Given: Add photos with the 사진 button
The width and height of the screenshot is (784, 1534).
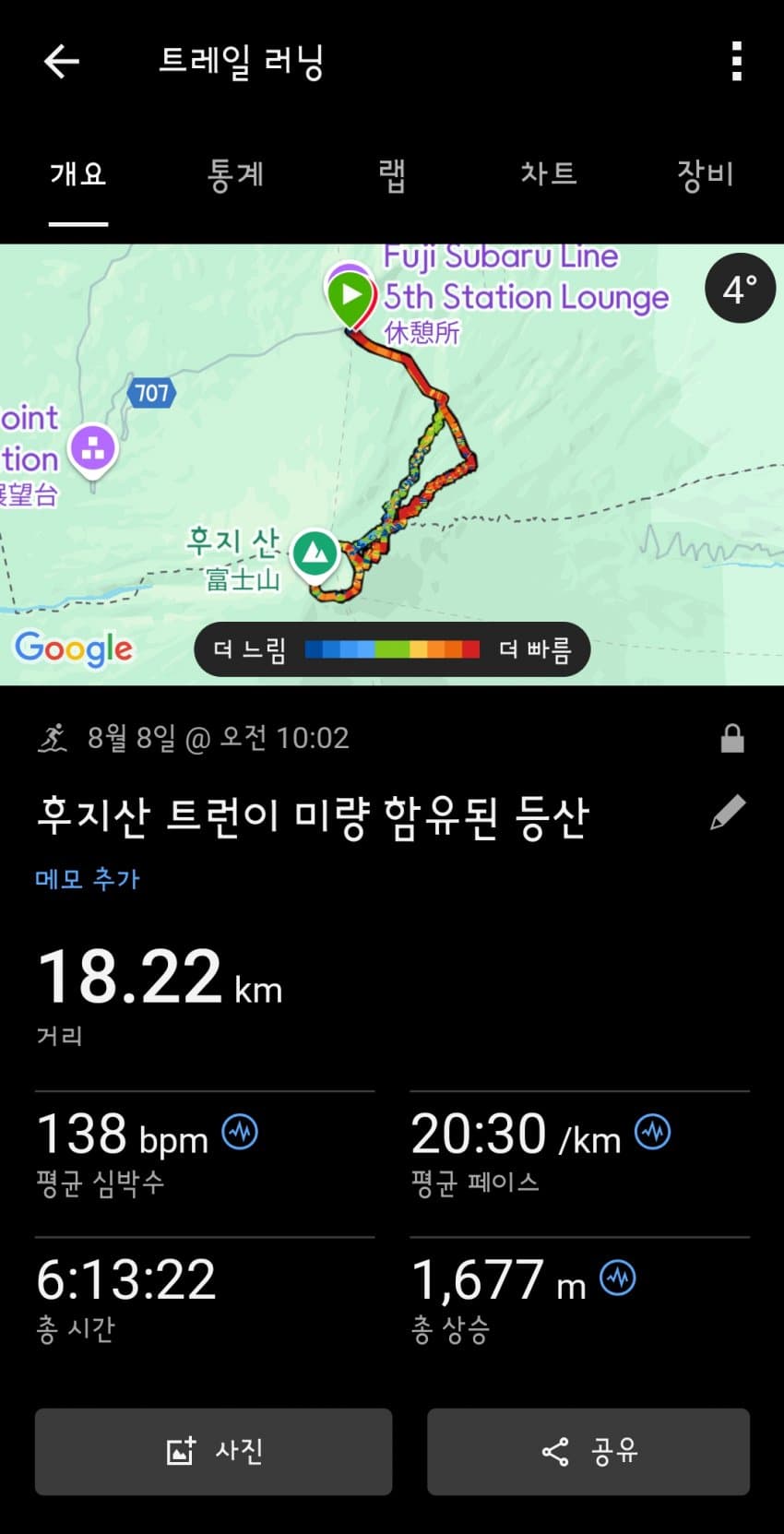Looking at the screenshot, I should 214,1451.
